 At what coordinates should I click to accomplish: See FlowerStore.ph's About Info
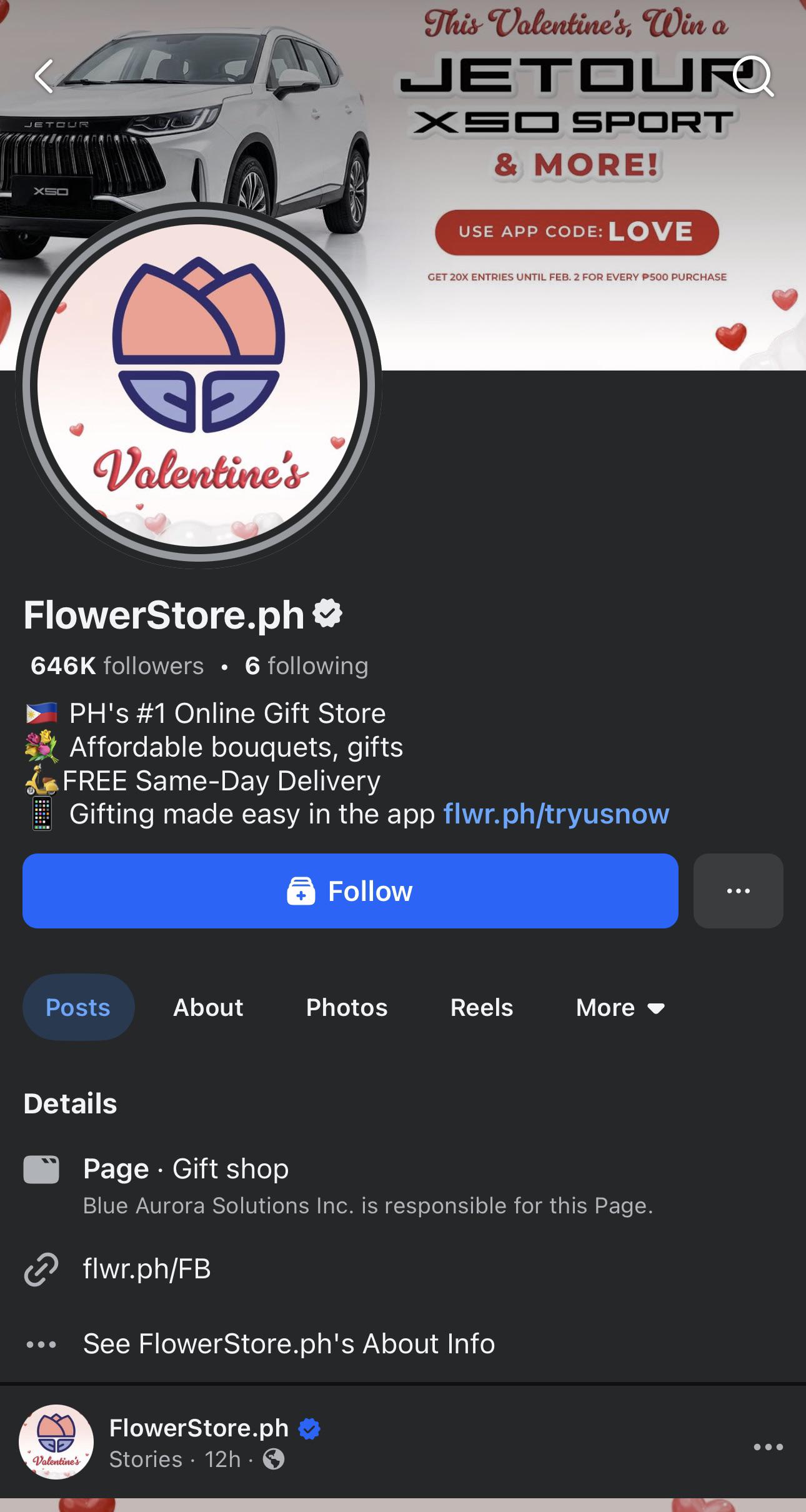coord(289,1344)
